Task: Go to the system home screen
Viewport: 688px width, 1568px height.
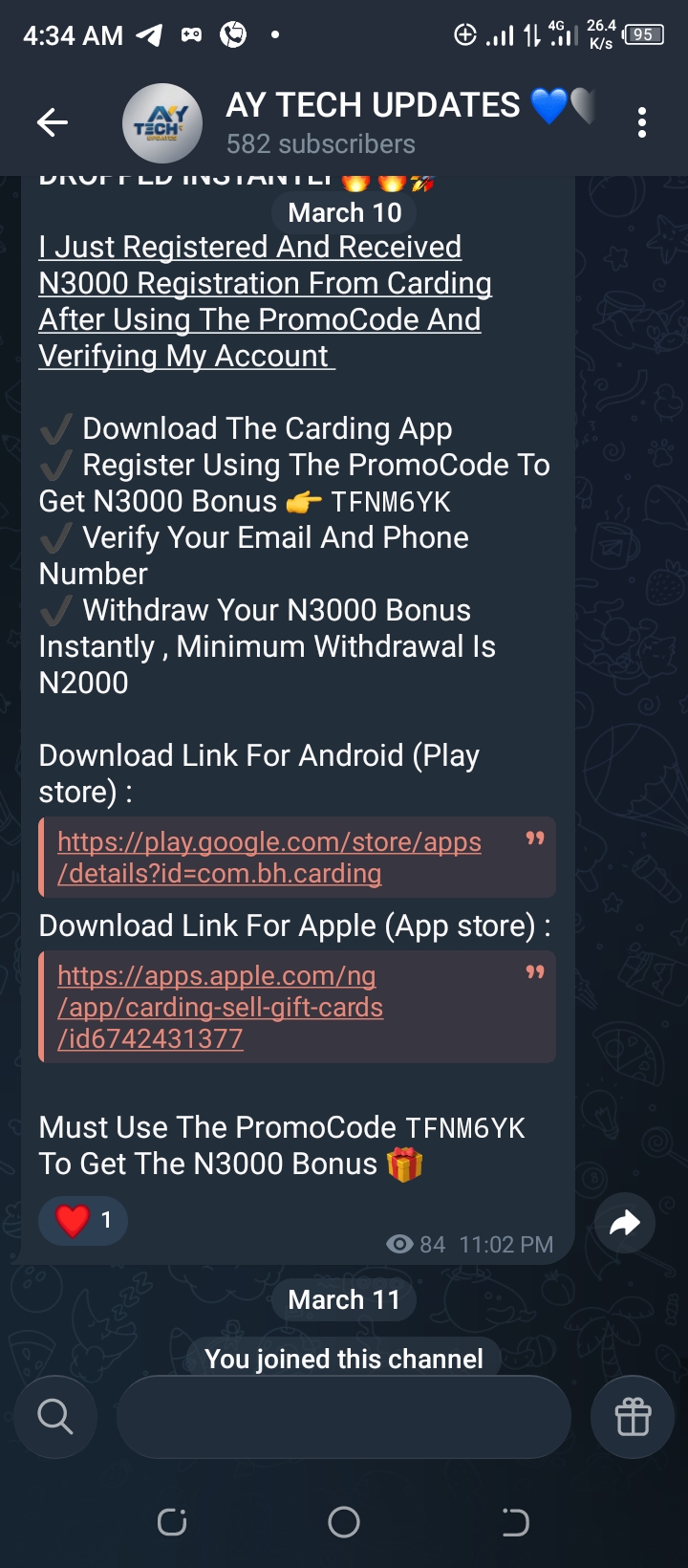Action: [344, 1521]
